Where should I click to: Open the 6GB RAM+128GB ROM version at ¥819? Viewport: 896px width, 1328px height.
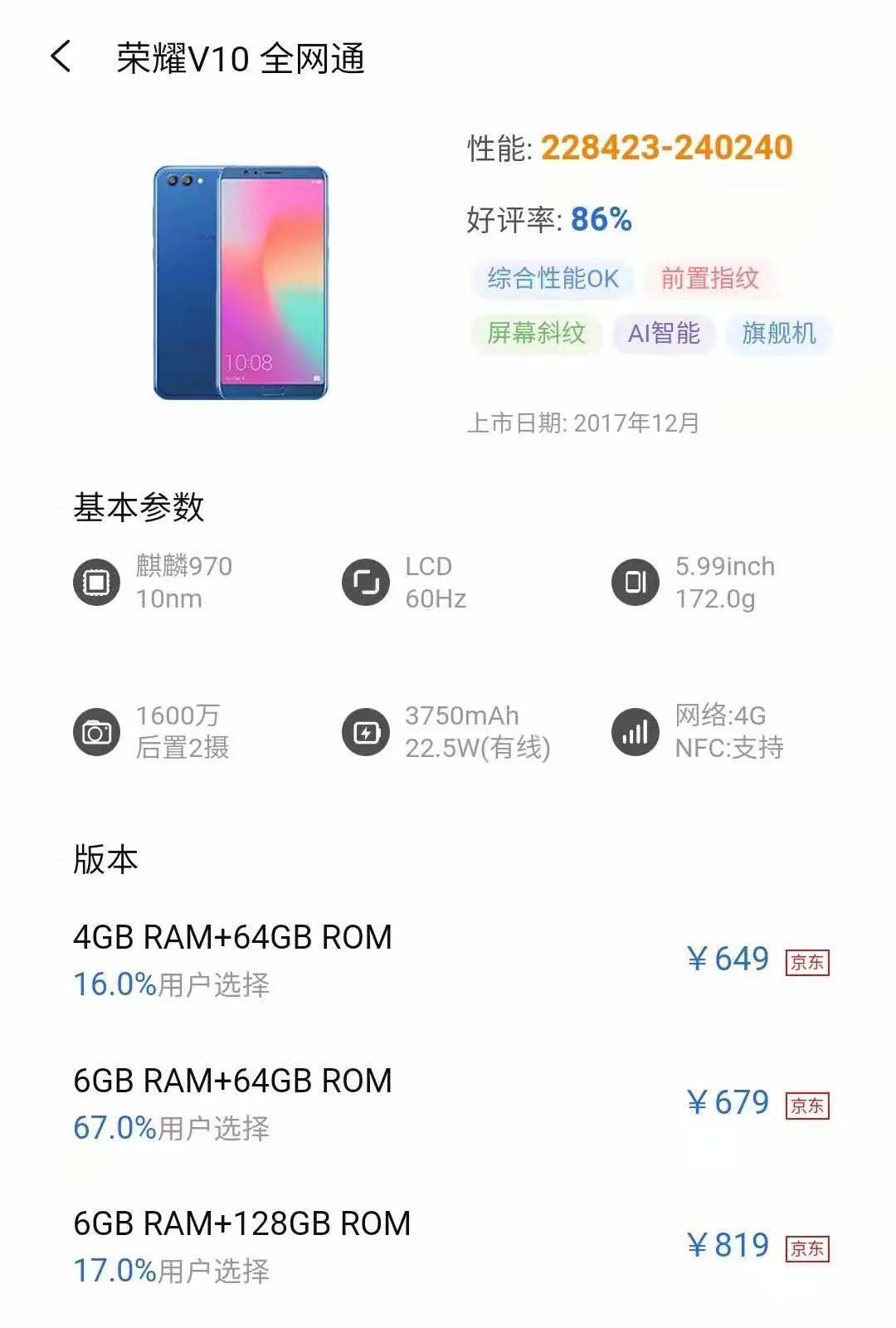click(448, 1246)
